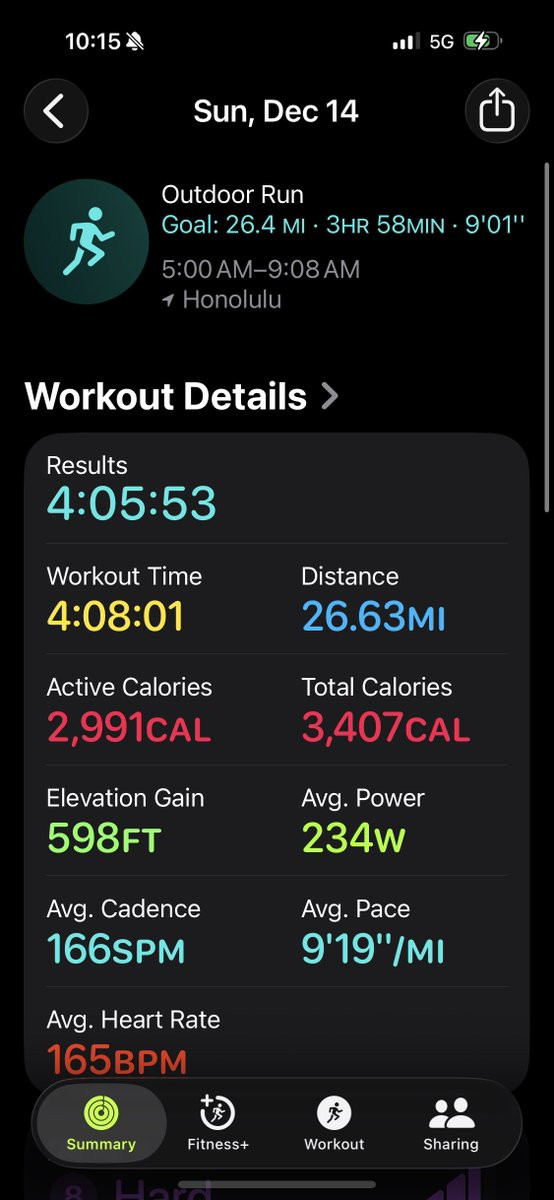Go back using the top-left arrow
Screen dimensions: 554x1200
pyautogui.click(x=56, y=111)
